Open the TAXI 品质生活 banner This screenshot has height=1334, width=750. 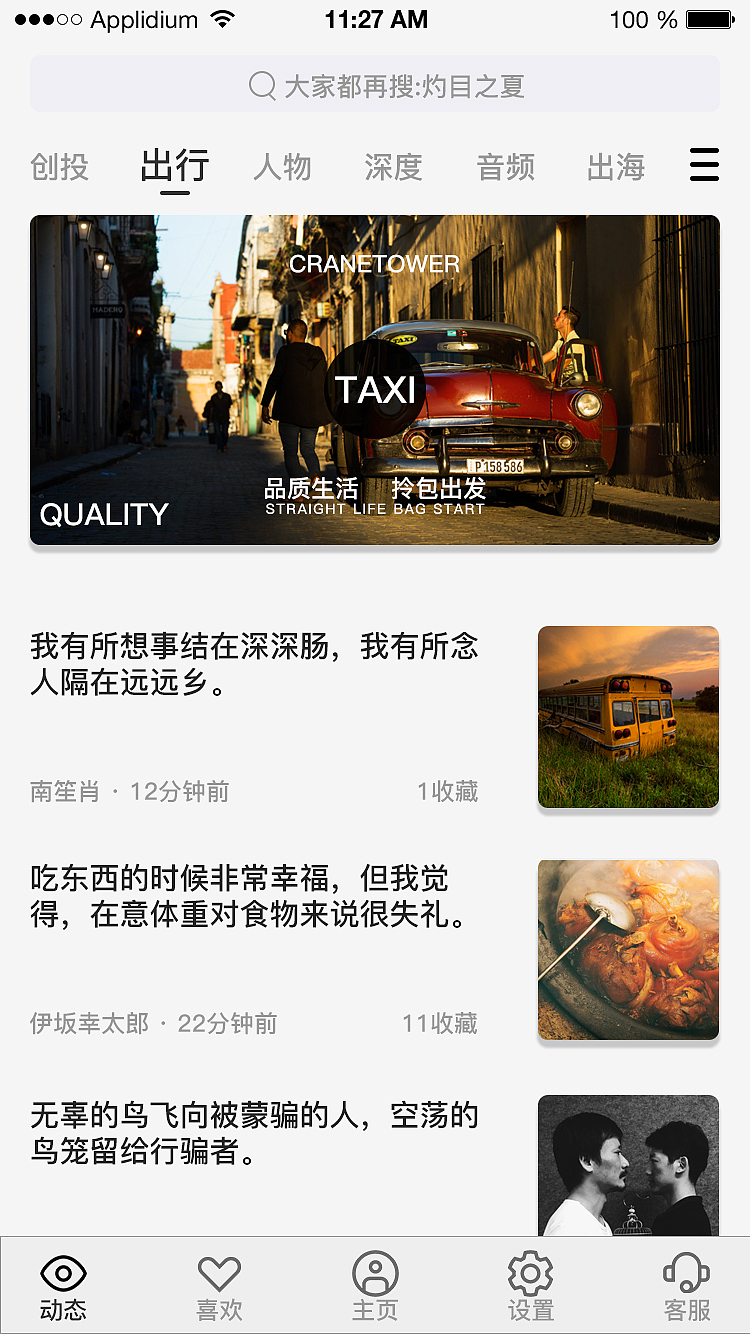tap(375, 380)
